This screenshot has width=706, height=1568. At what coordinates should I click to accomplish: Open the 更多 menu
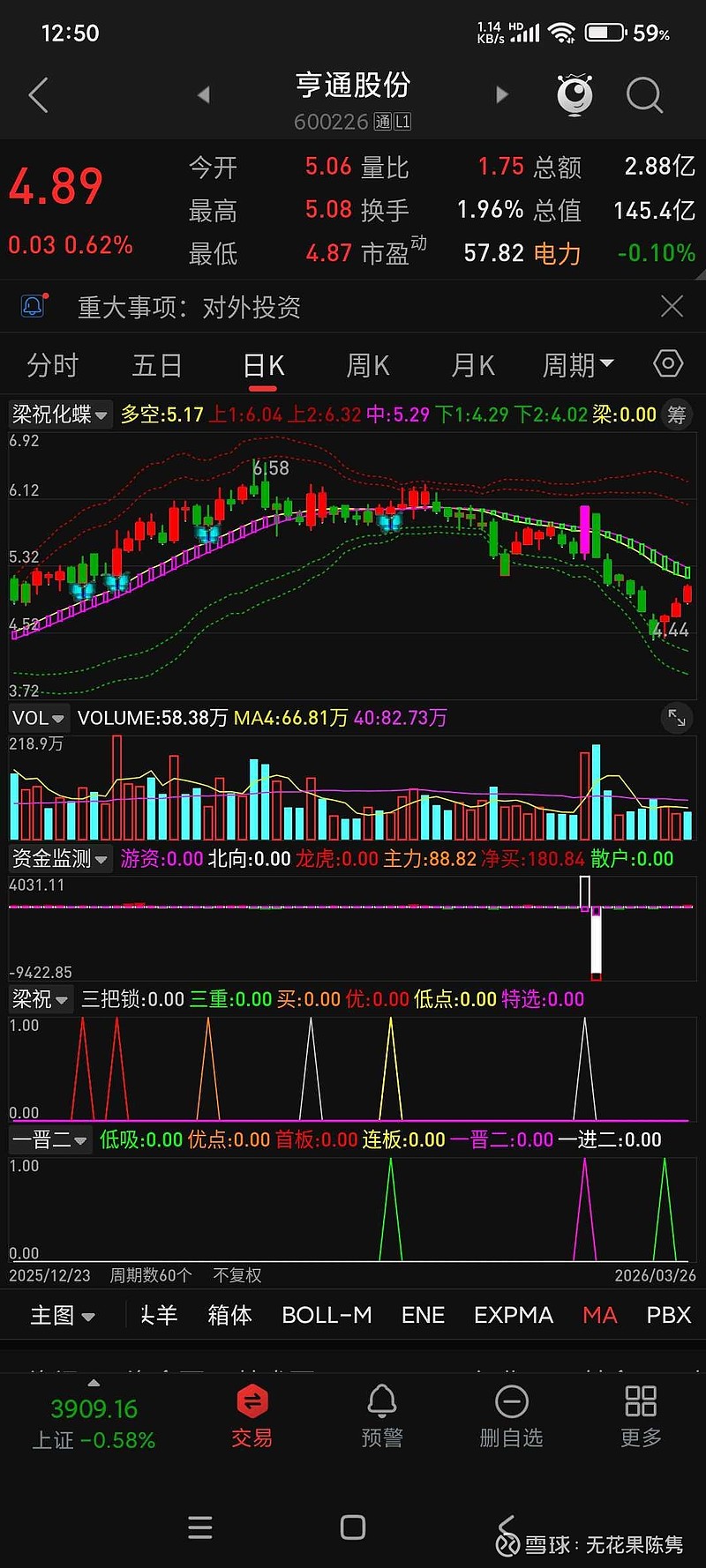[x=641, y=1416]
